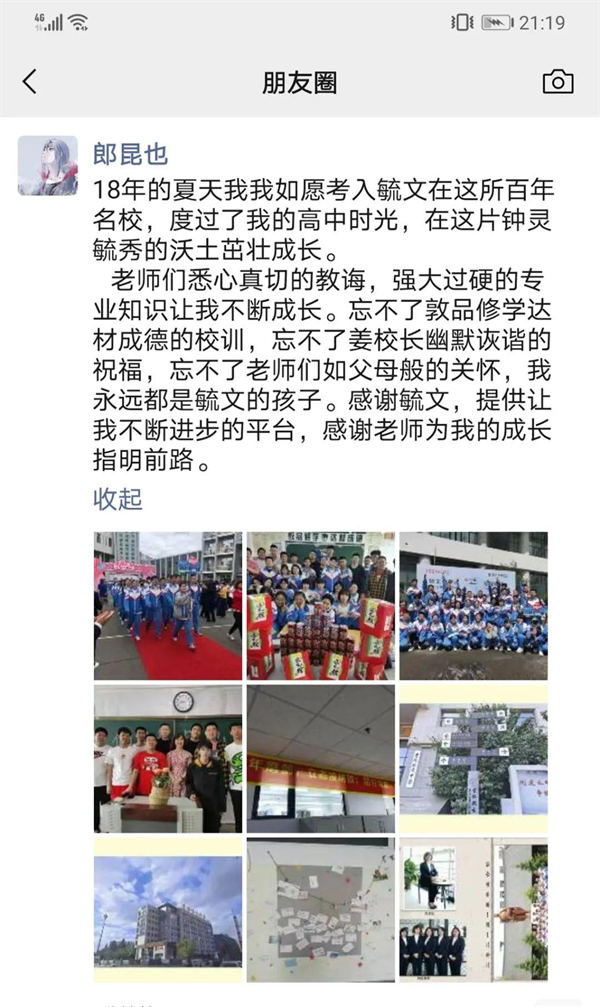Open 郎昆也's profile avatar

[x=48, y=166]
